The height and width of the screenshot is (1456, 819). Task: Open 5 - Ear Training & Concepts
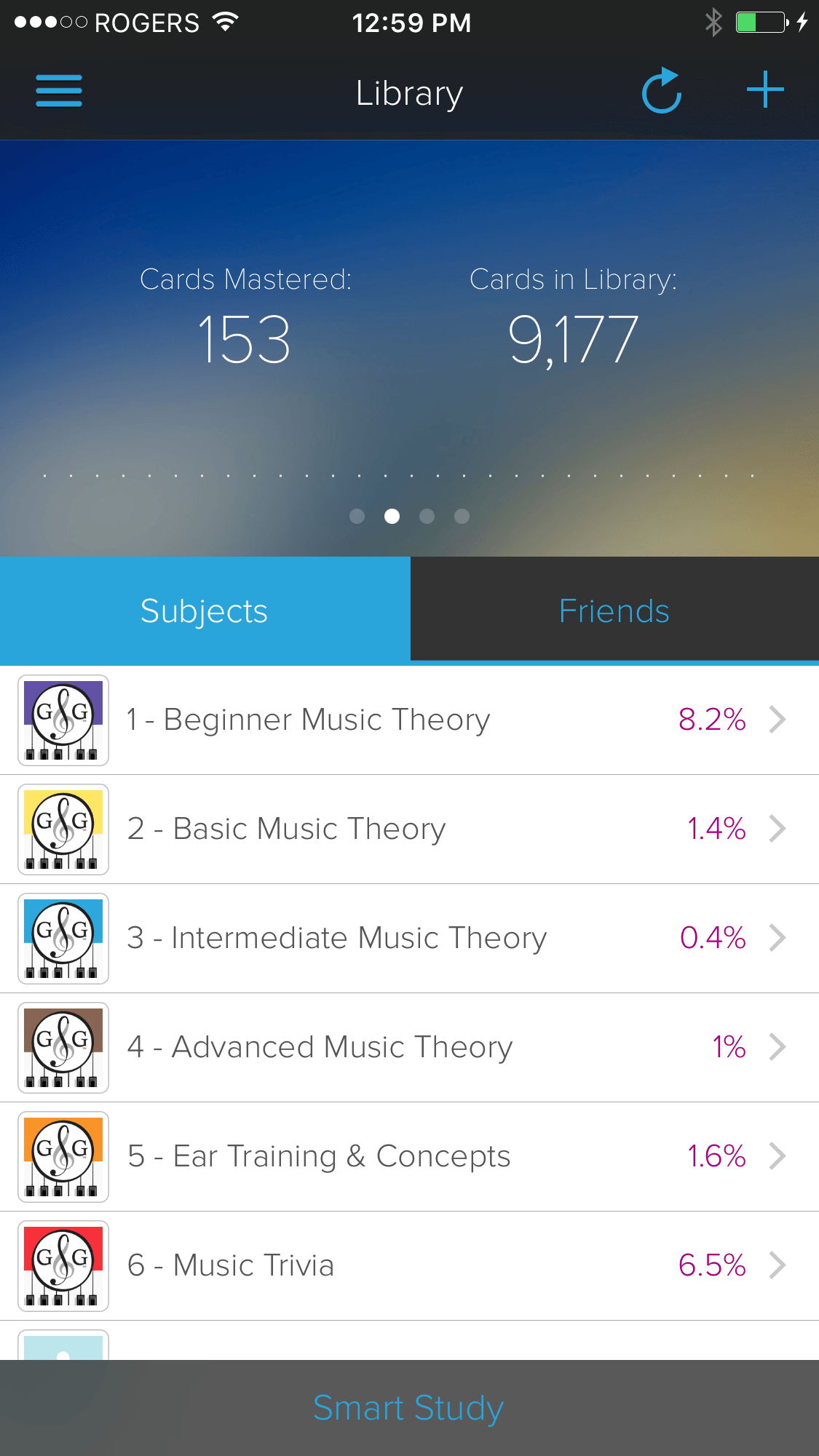[x=408, y=1156]
